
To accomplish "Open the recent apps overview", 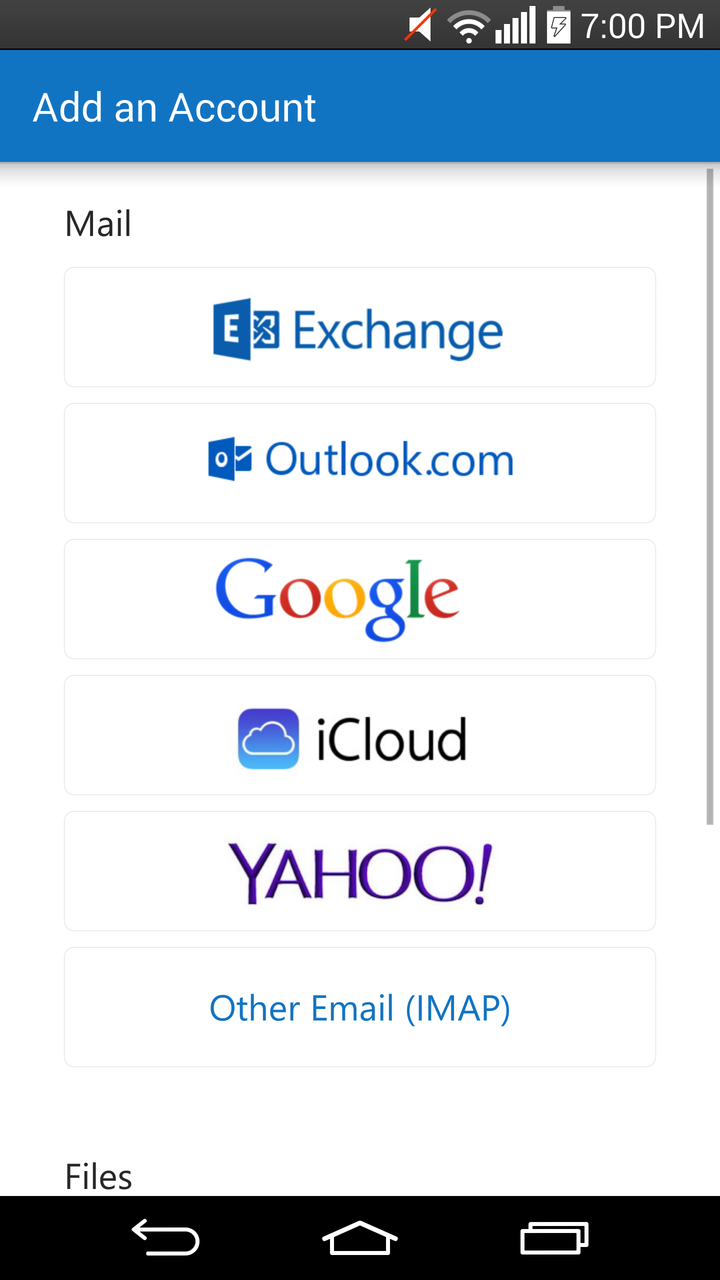I will click(x=554, y=1238).
